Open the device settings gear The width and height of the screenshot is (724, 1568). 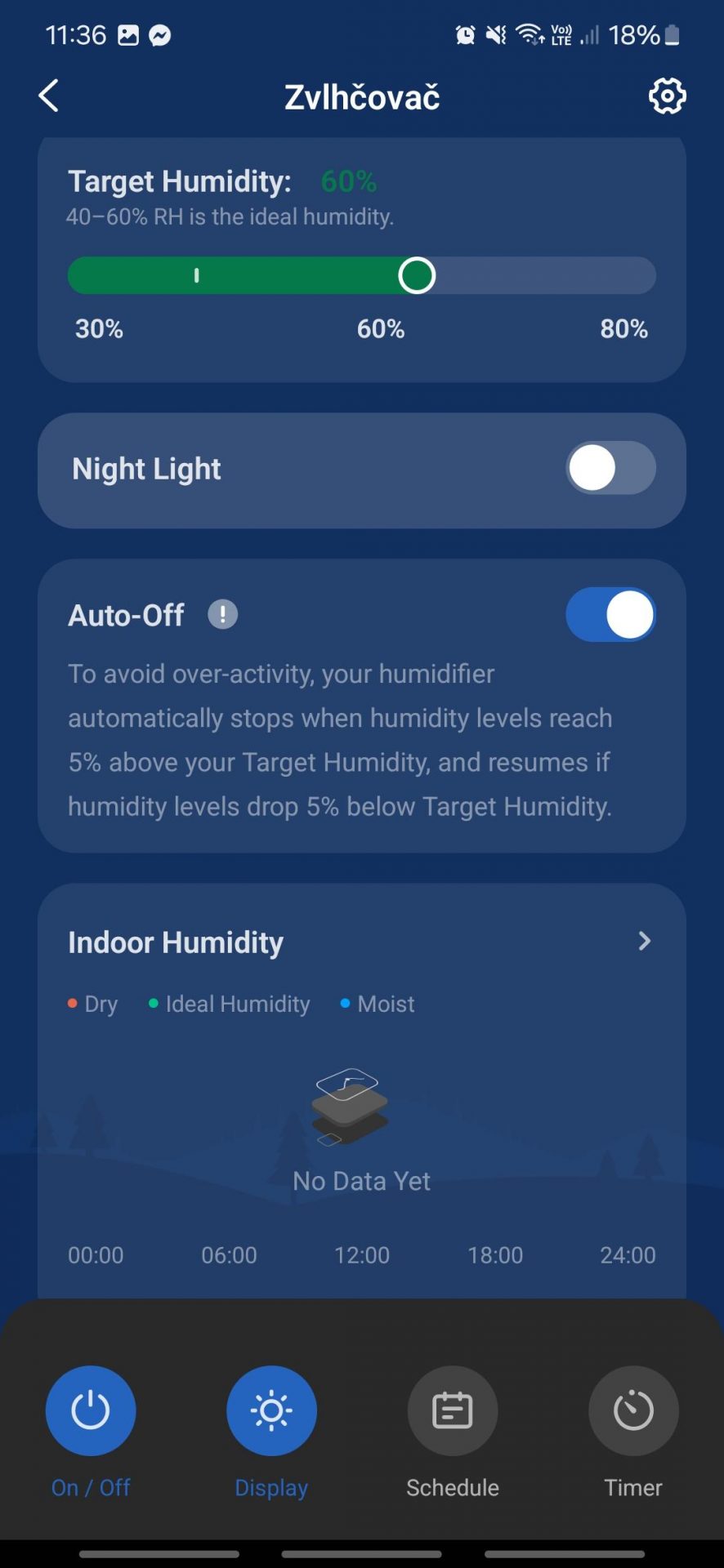[x=667, y=96]
